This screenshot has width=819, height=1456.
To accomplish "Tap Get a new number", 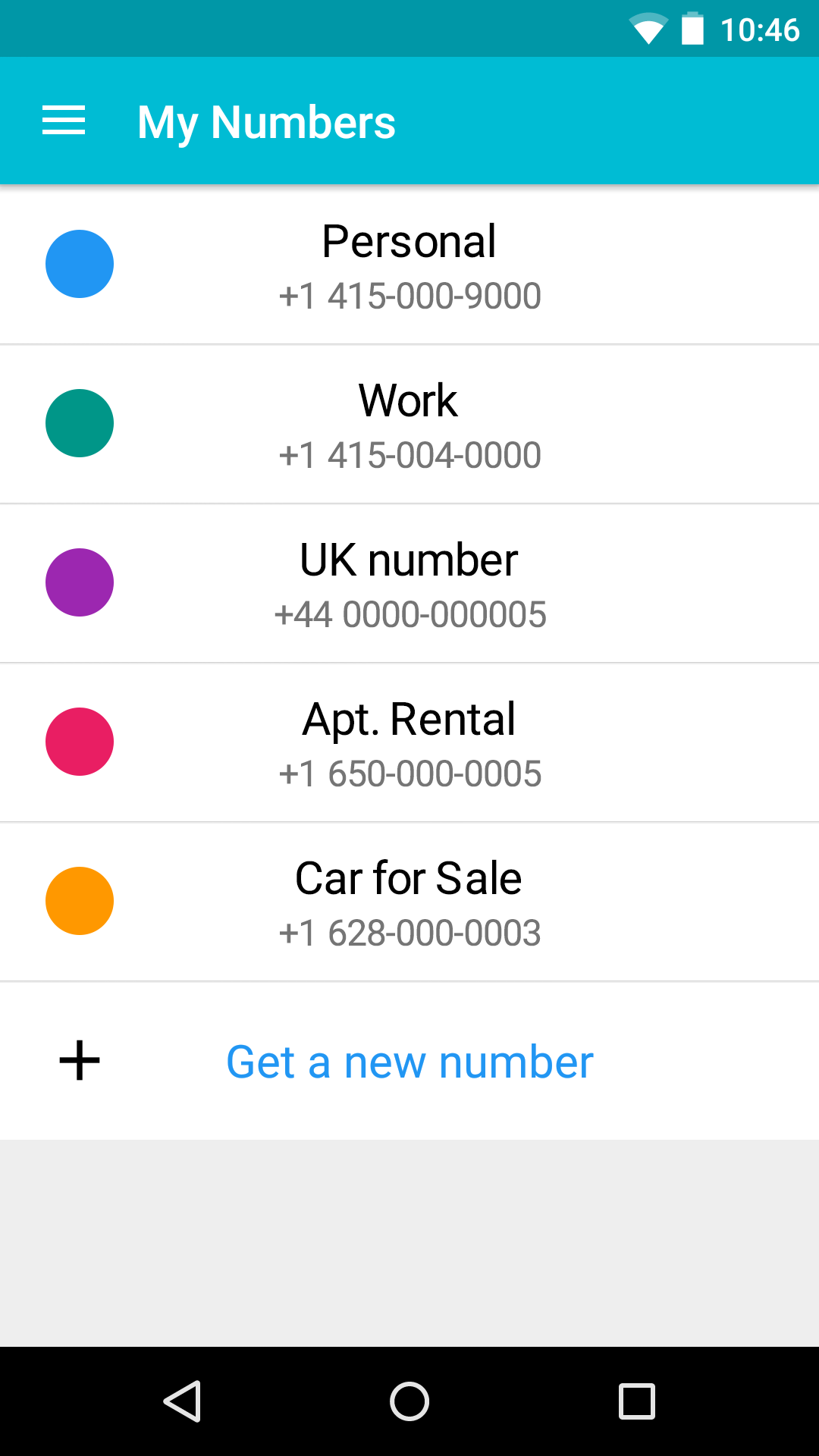I will coord(409,1061).
